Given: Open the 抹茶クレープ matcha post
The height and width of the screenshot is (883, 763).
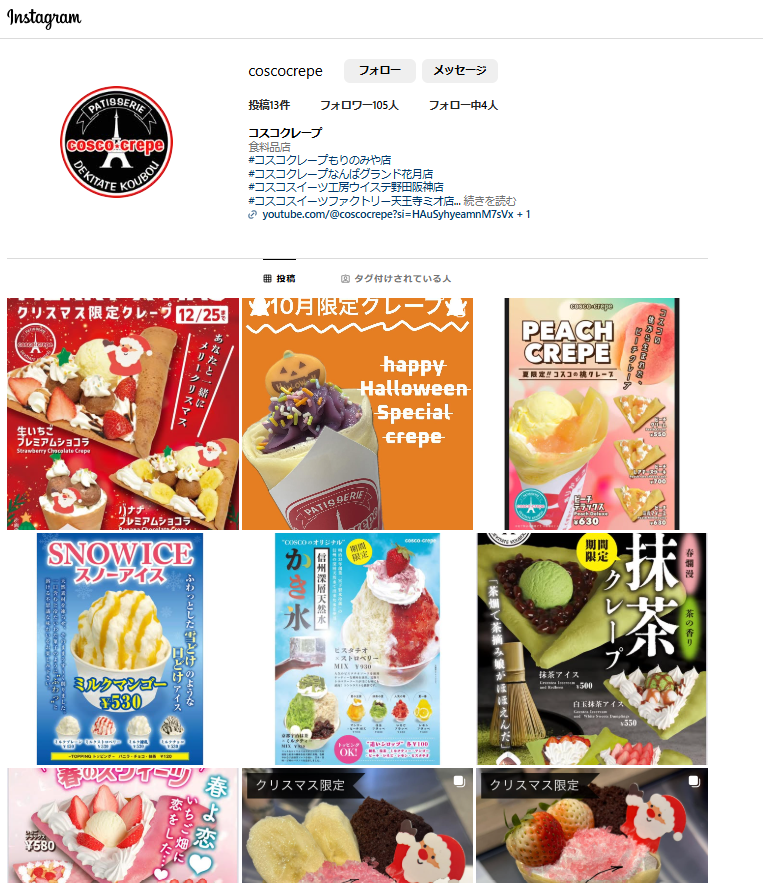Looking at the screenshot, I should pyautogui.click(x=592, y=649).
